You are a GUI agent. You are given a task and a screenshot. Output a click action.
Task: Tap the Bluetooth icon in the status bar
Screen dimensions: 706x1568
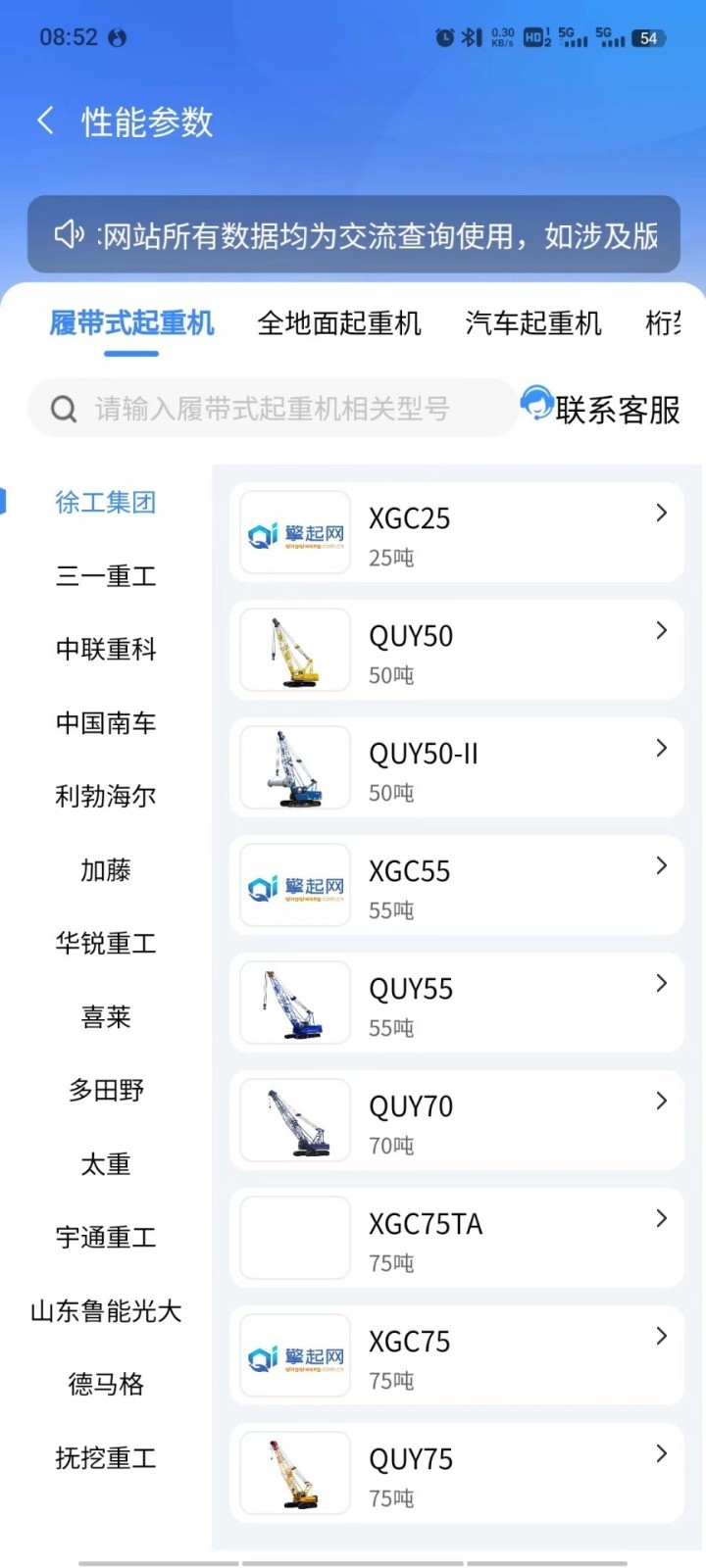[x=468, y=37]
